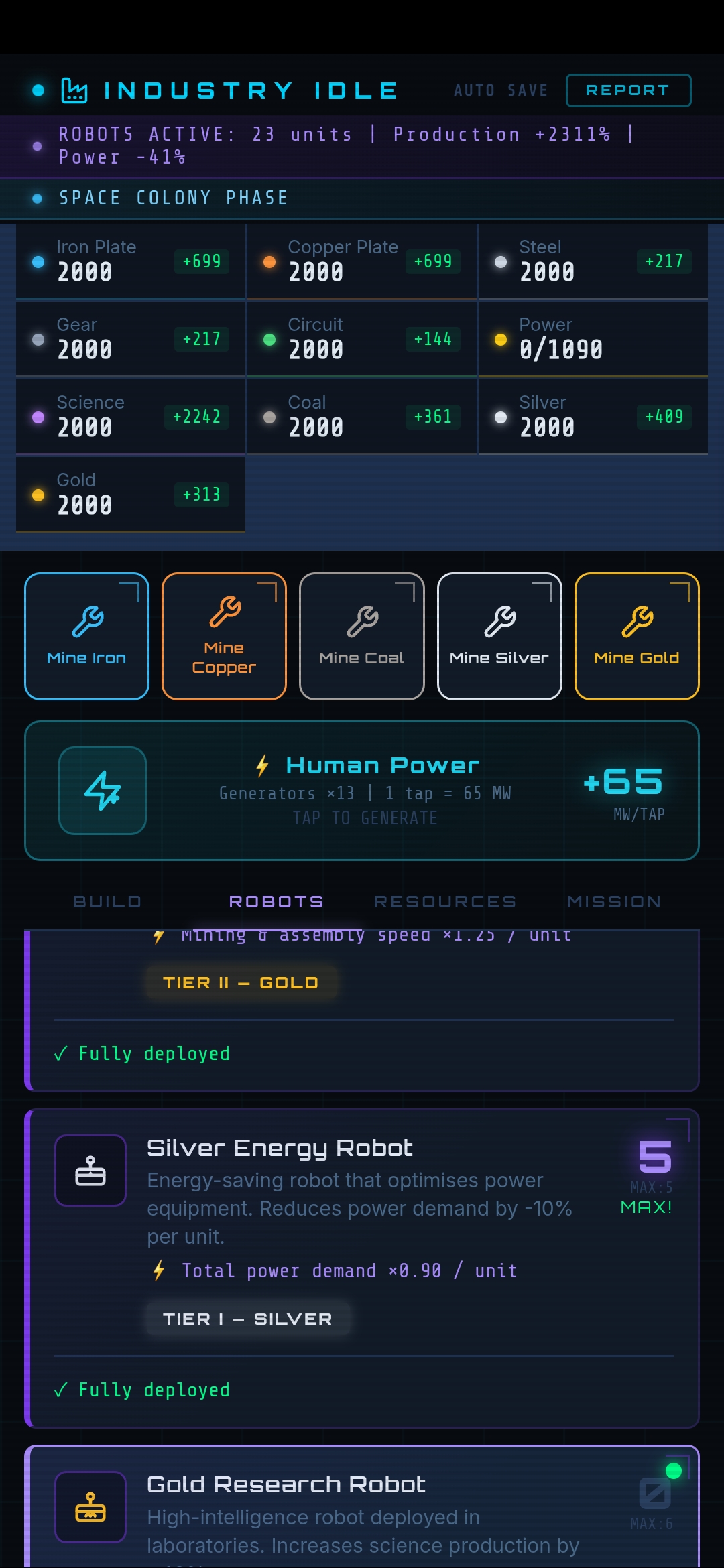The width and height of the screenshot is (724, 1568).
Task: Switch to the RESOURCES tab
Action: click(x=445, y=902)
